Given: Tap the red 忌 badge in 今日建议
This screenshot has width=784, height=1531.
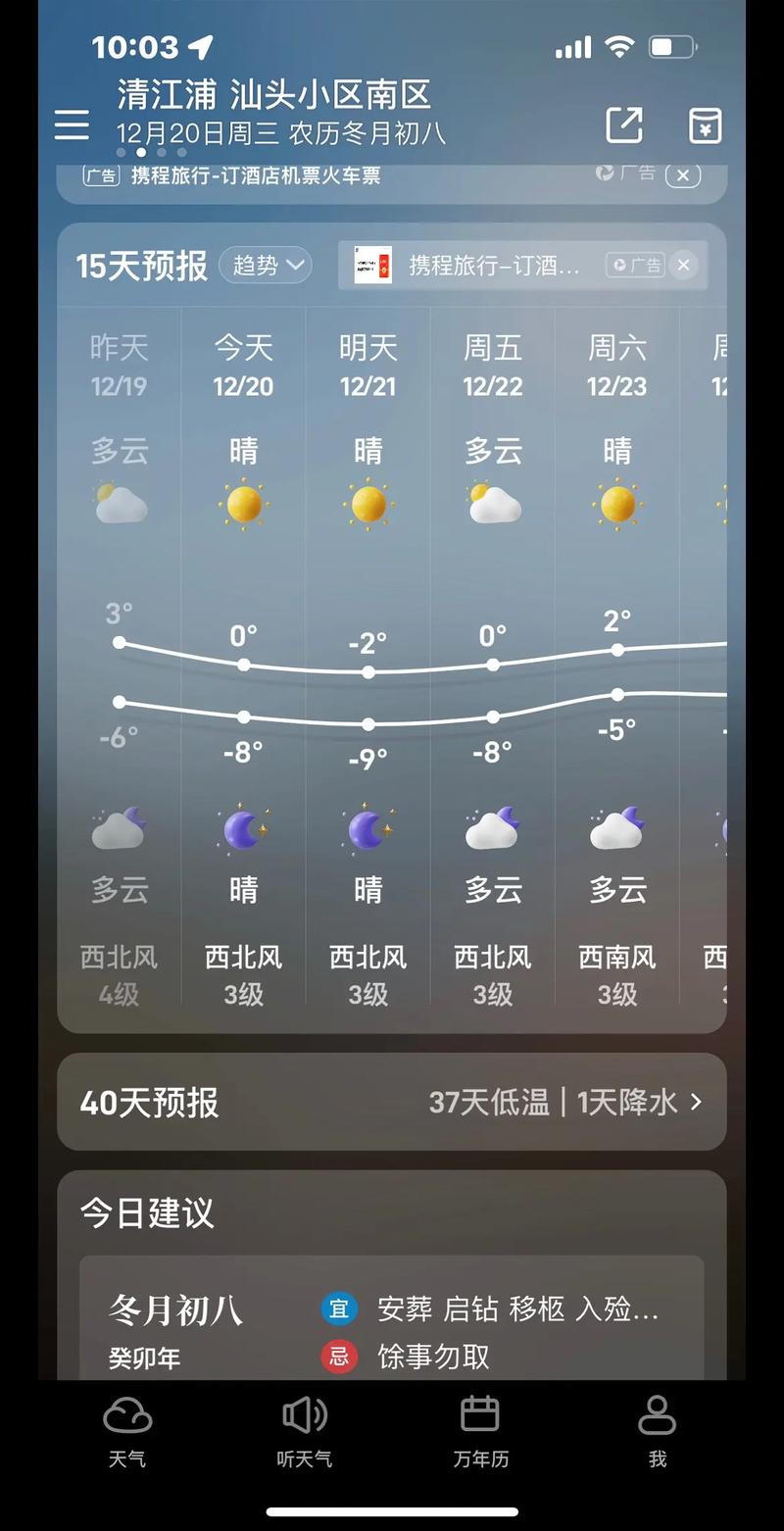Looking at the screenshot, I should 338,1358.
